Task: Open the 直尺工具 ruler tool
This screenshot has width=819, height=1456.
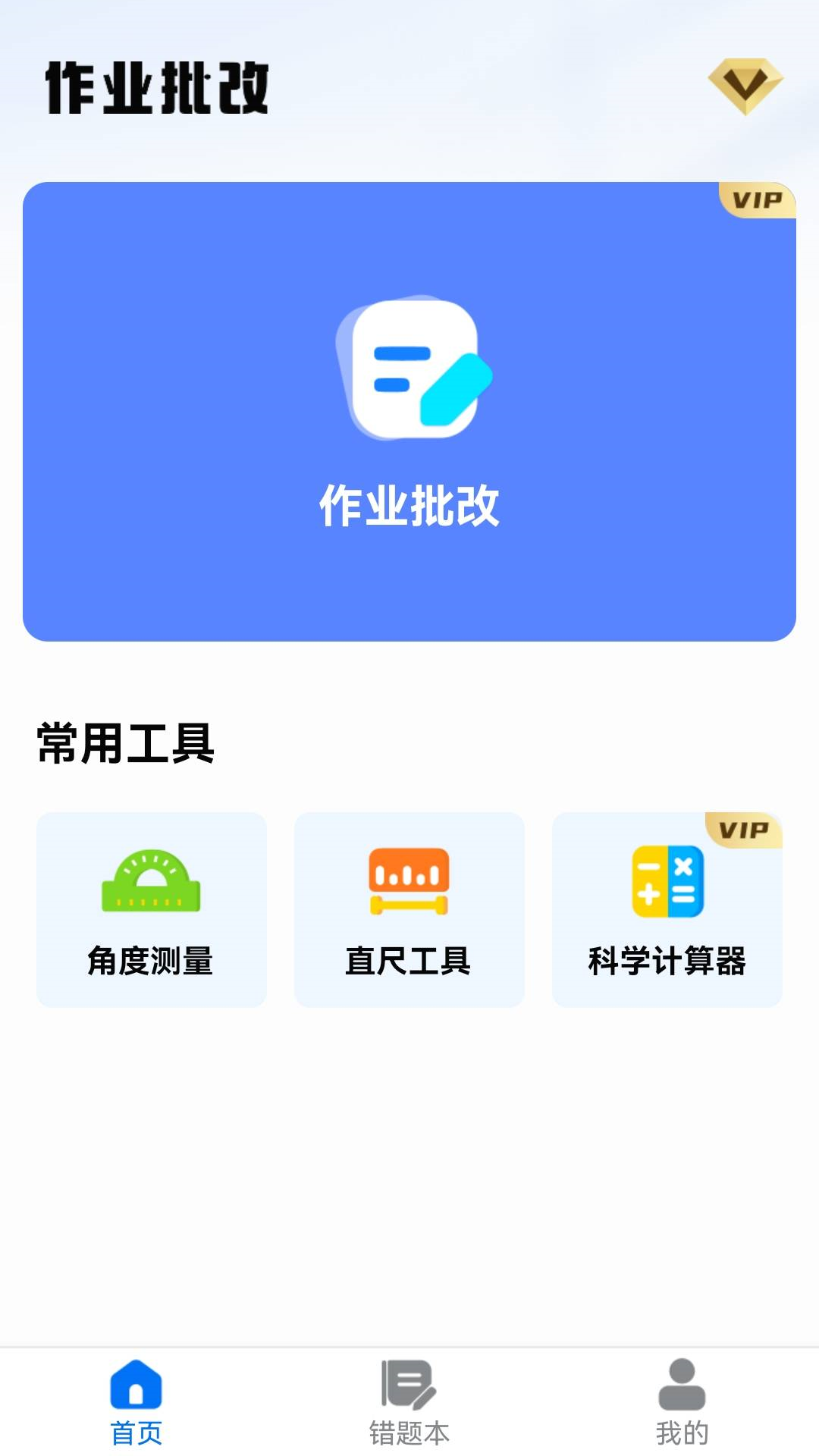Action: [409, 909]
